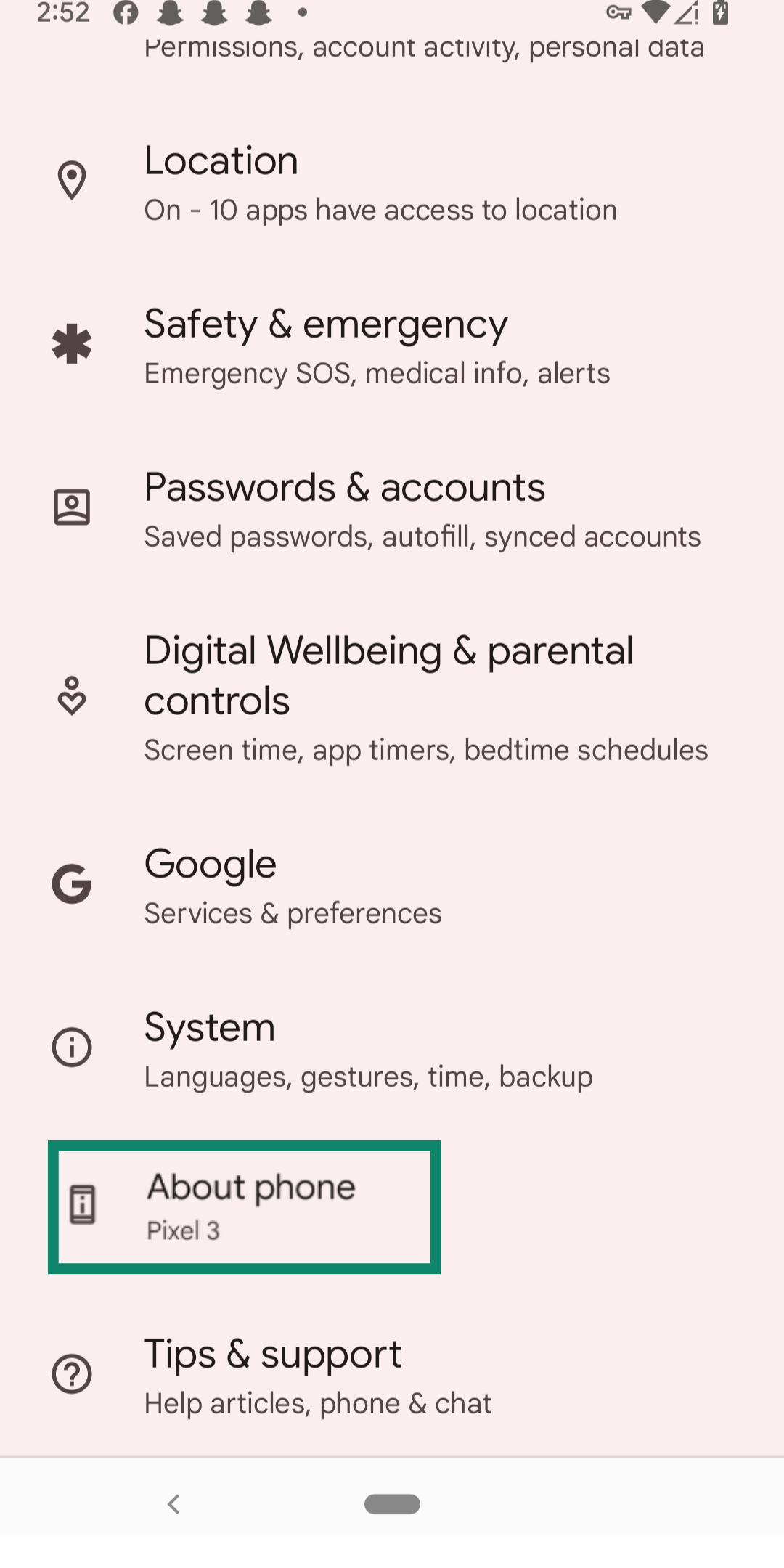
Task: Tap the home pill to go home
Action: pyautogui.click(x=392, y=1504)
